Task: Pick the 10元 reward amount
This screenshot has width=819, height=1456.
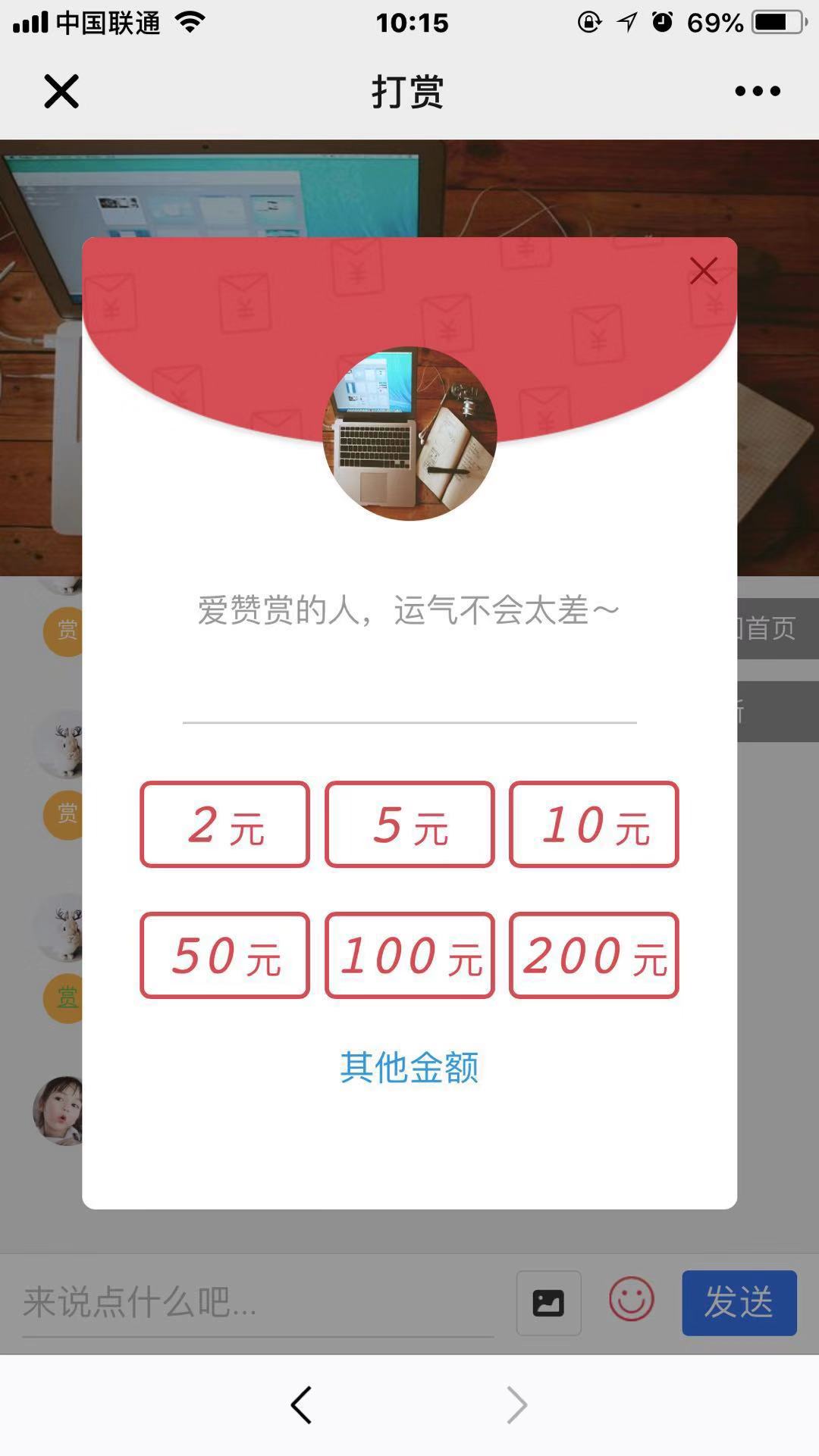Action: pos(594,825)
